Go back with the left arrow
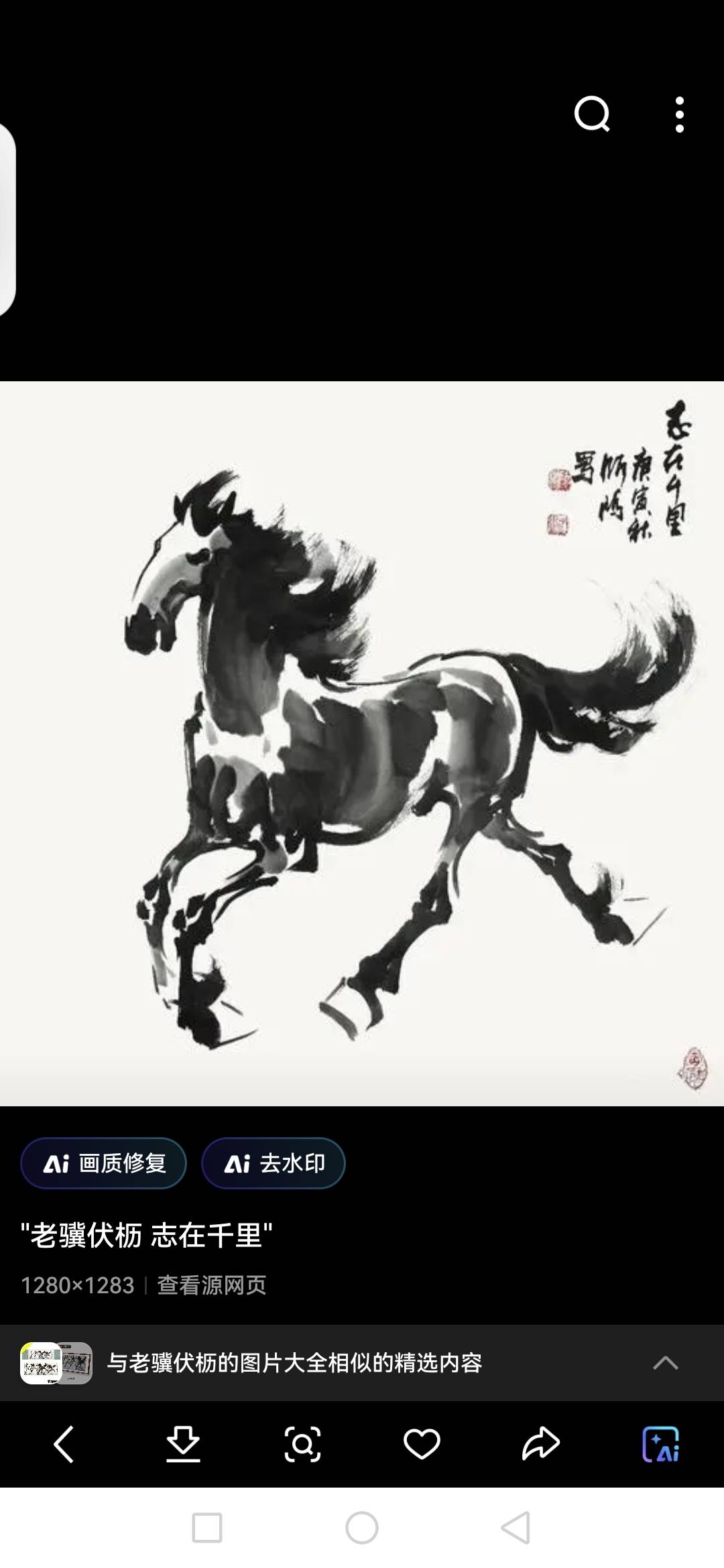 point(64,1444)
